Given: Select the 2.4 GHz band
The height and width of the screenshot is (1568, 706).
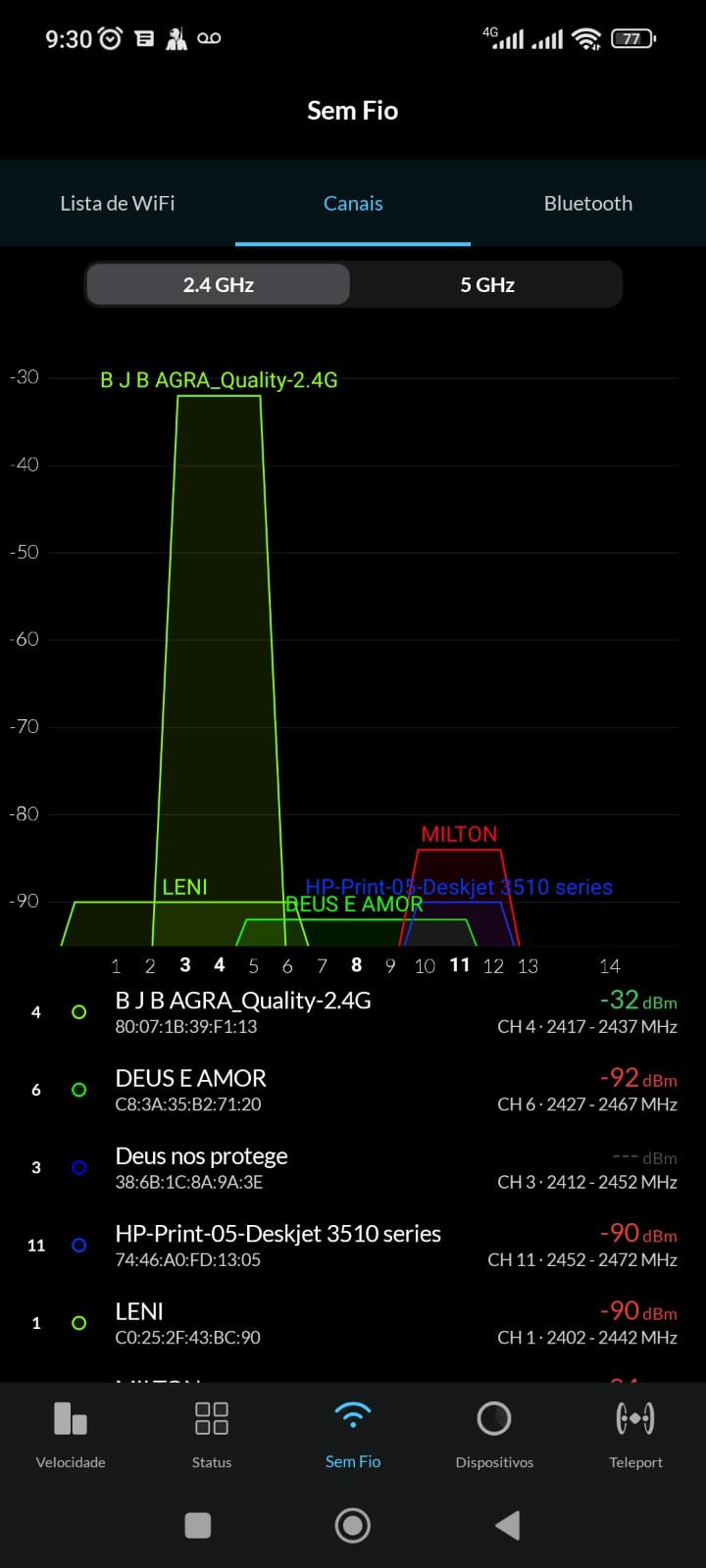Looking at the screenshot, I should (x=218, y=285).
